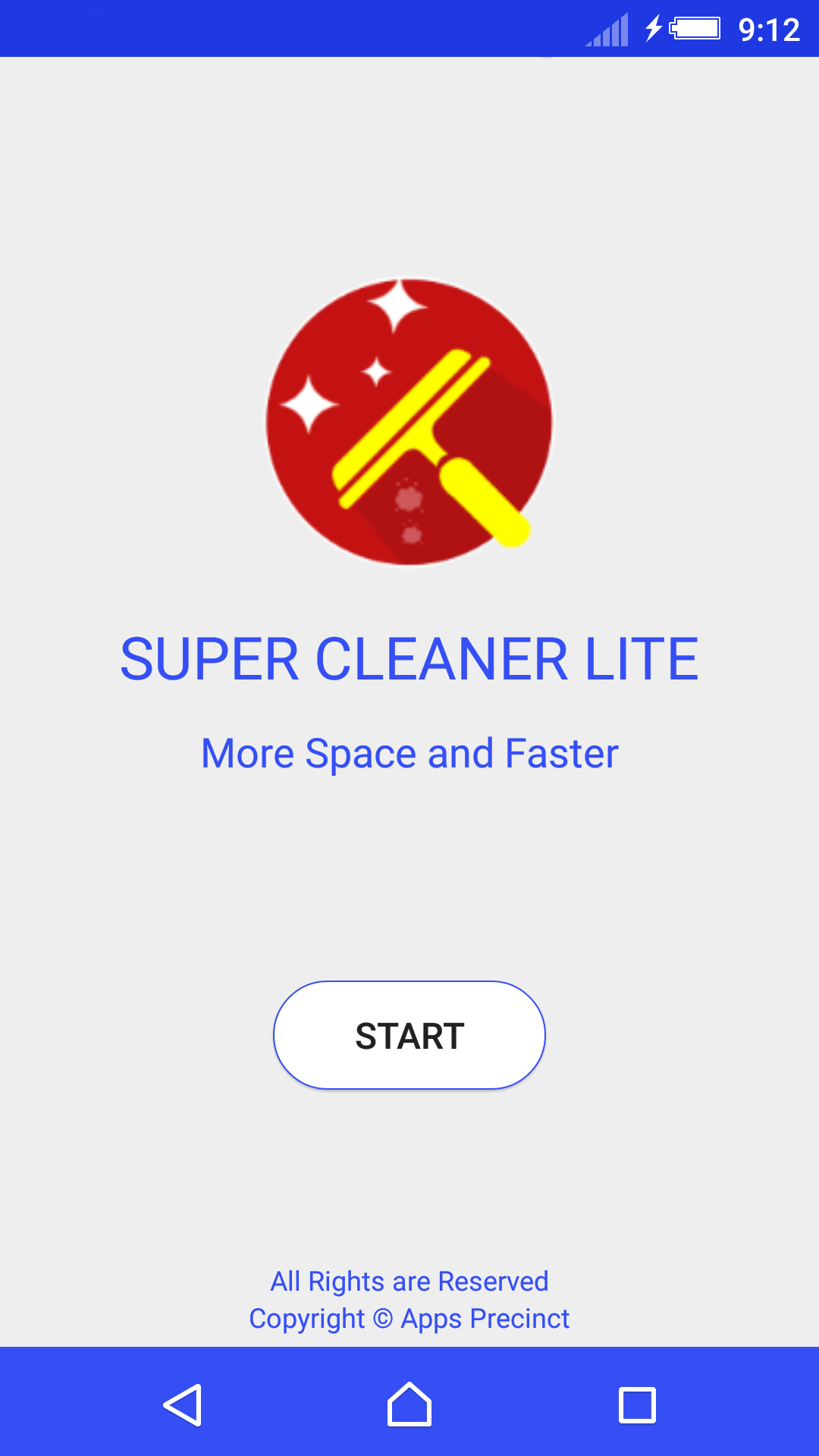Click the Apps Precinct copyright link
819x1456 pixels.
409,1318
